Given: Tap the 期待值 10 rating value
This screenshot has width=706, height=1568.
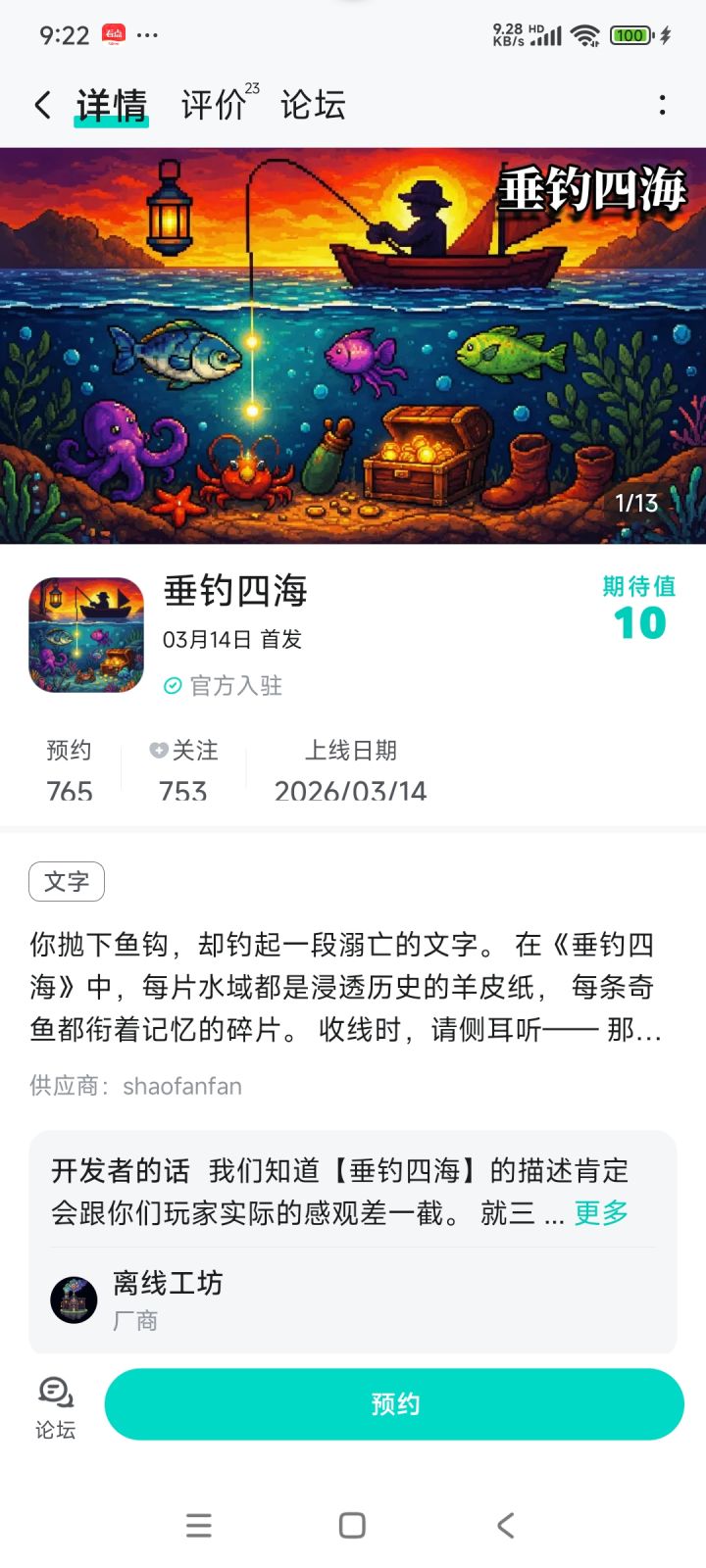Looking at the screenshot, I should click(638, 619).
